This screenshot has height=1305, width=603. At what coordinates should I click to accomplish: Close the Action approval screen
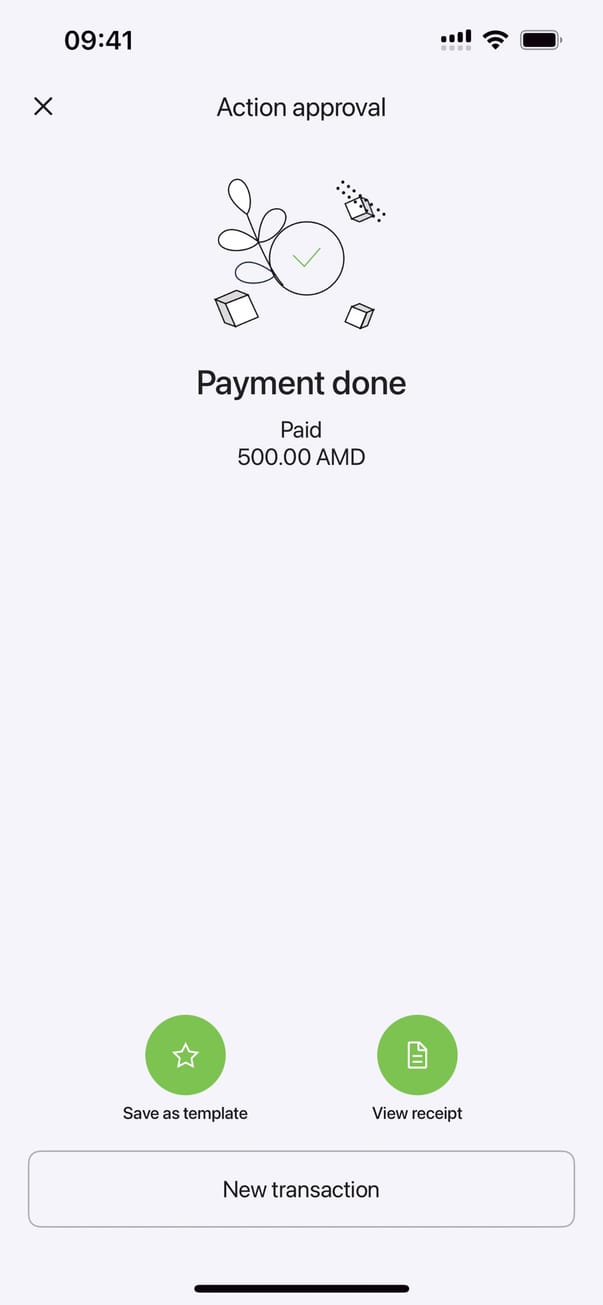43,107
